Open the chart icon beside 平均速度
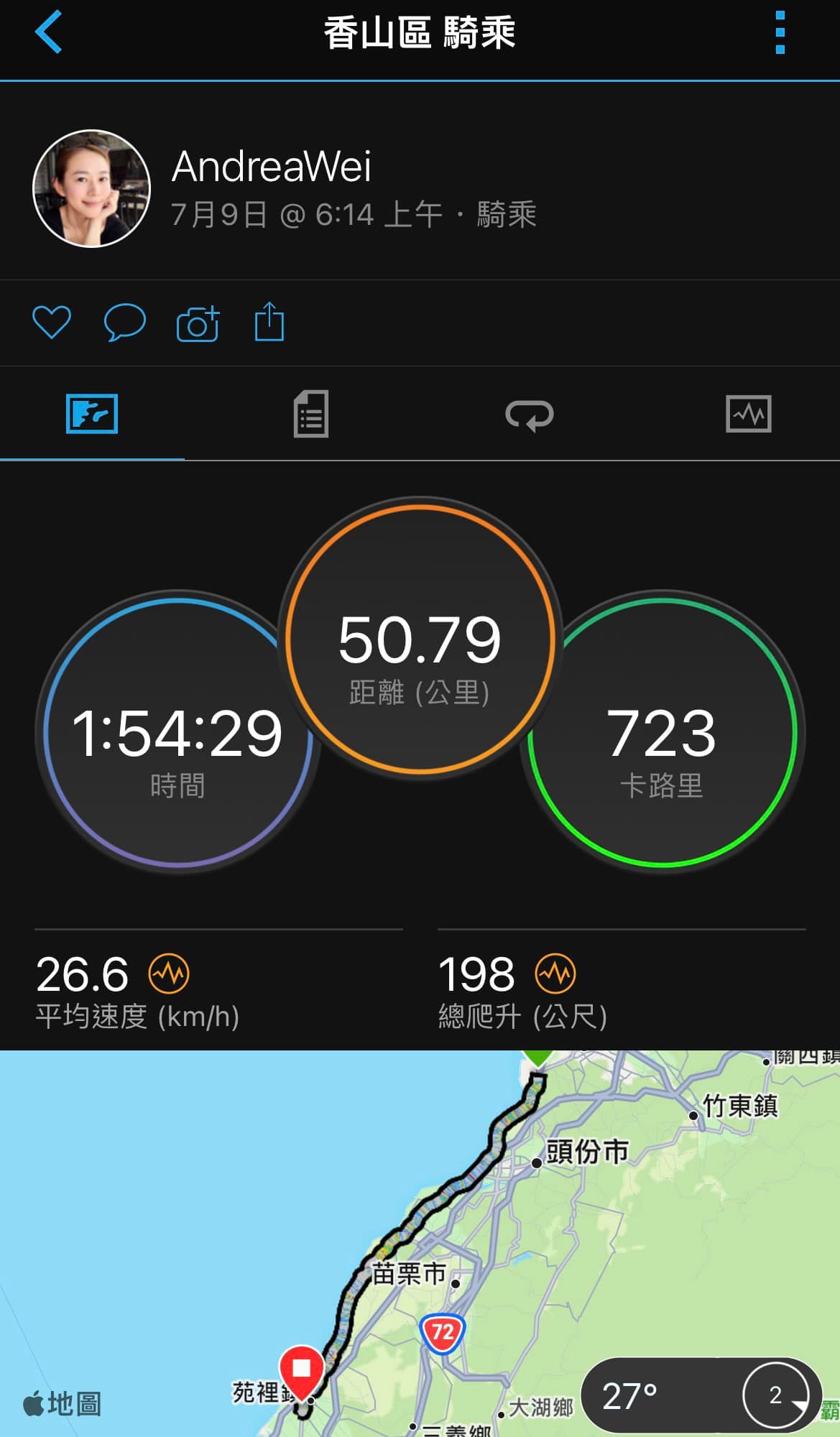The height and width of the screenshot is (1437, 840). coord(169,974)
